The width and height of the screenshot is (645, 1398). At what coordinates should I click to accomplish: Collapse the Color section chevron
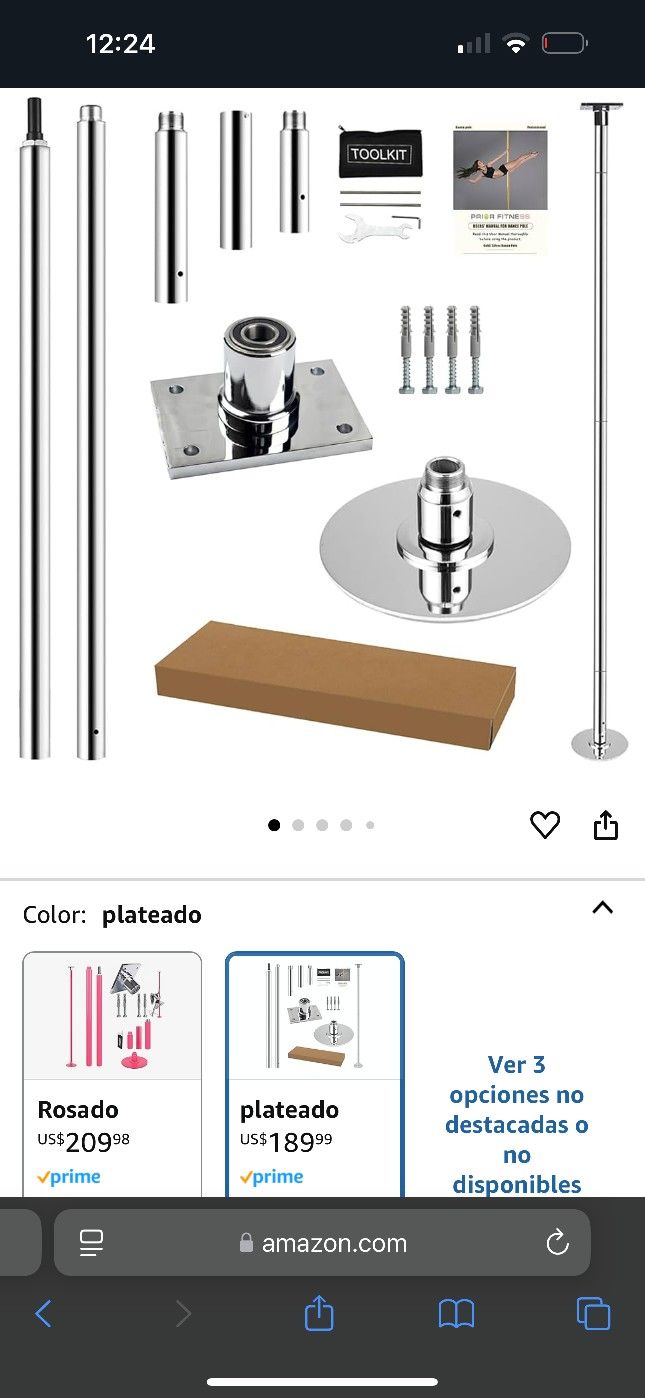602,908
